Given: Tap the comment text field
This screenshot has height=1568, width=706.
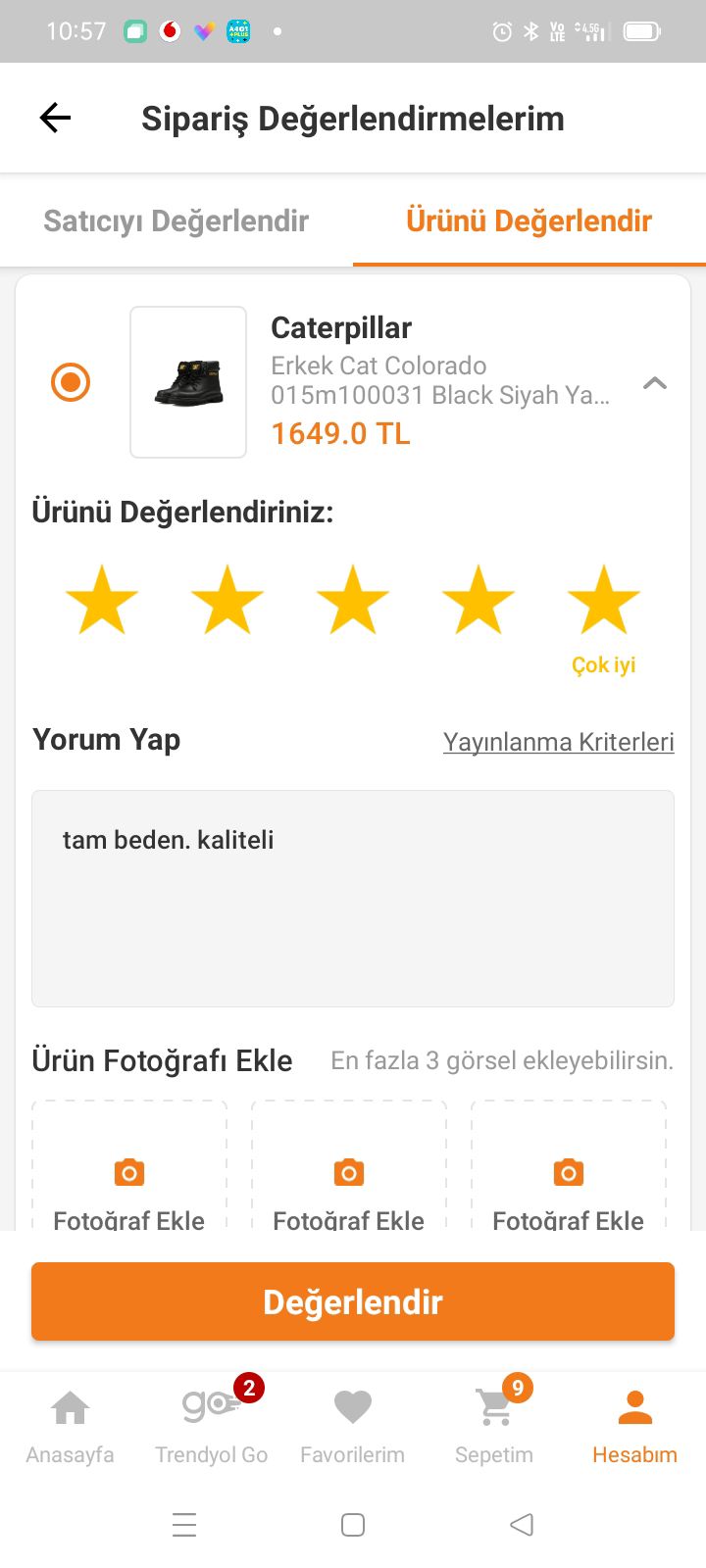Looking at the screenshot, I should tap(353, 899).
